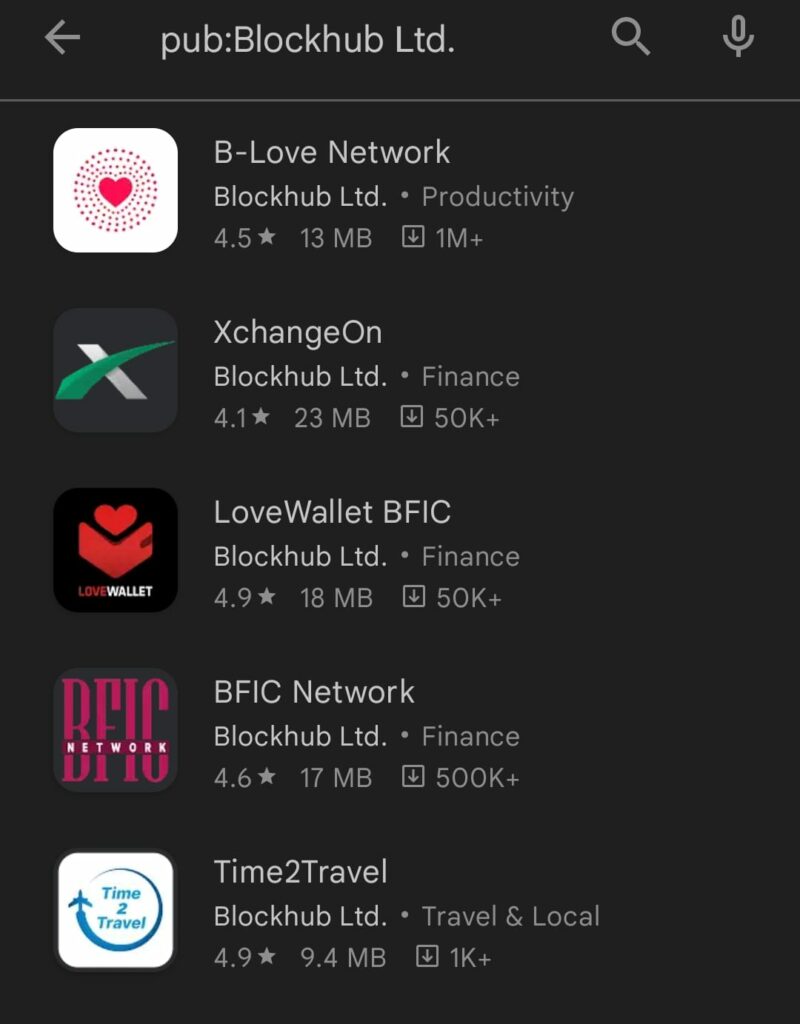The width and height of the screenshot is (800, 1024).
Task: Open the Time2Travel app icon
Action: coord(115,910)
